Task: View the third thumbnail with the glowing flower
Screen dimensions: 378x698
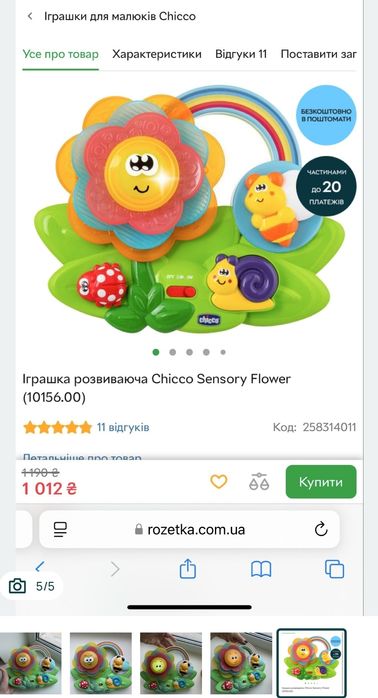Action: tap(171, 663)
